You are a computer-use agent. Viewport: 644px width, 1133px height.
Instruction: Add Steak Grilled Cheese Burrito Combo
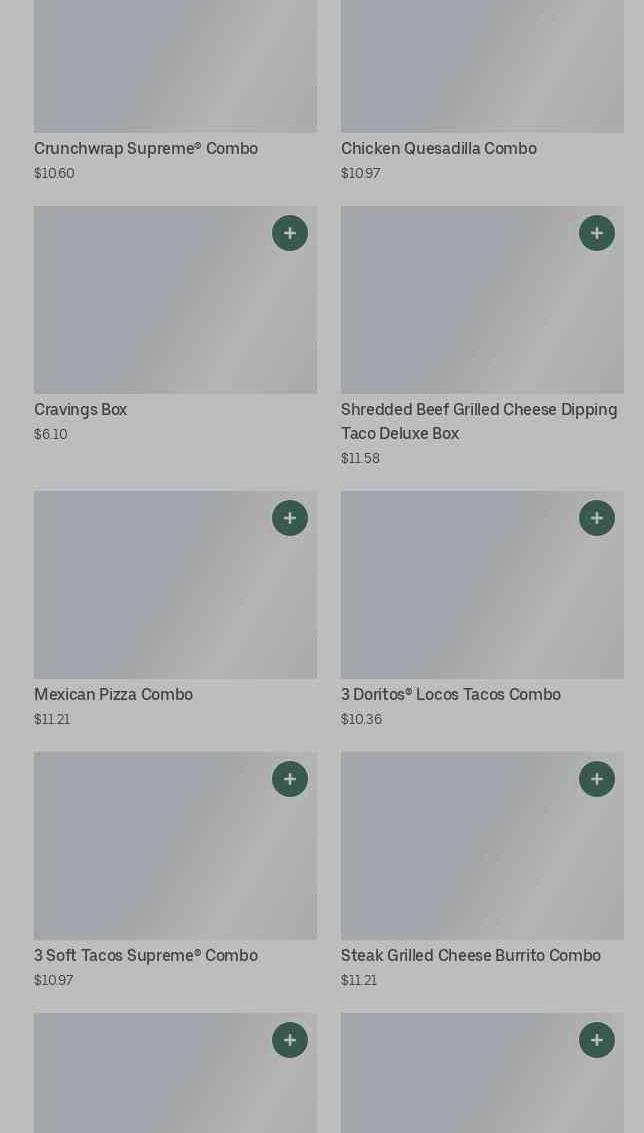click(597, 779)
